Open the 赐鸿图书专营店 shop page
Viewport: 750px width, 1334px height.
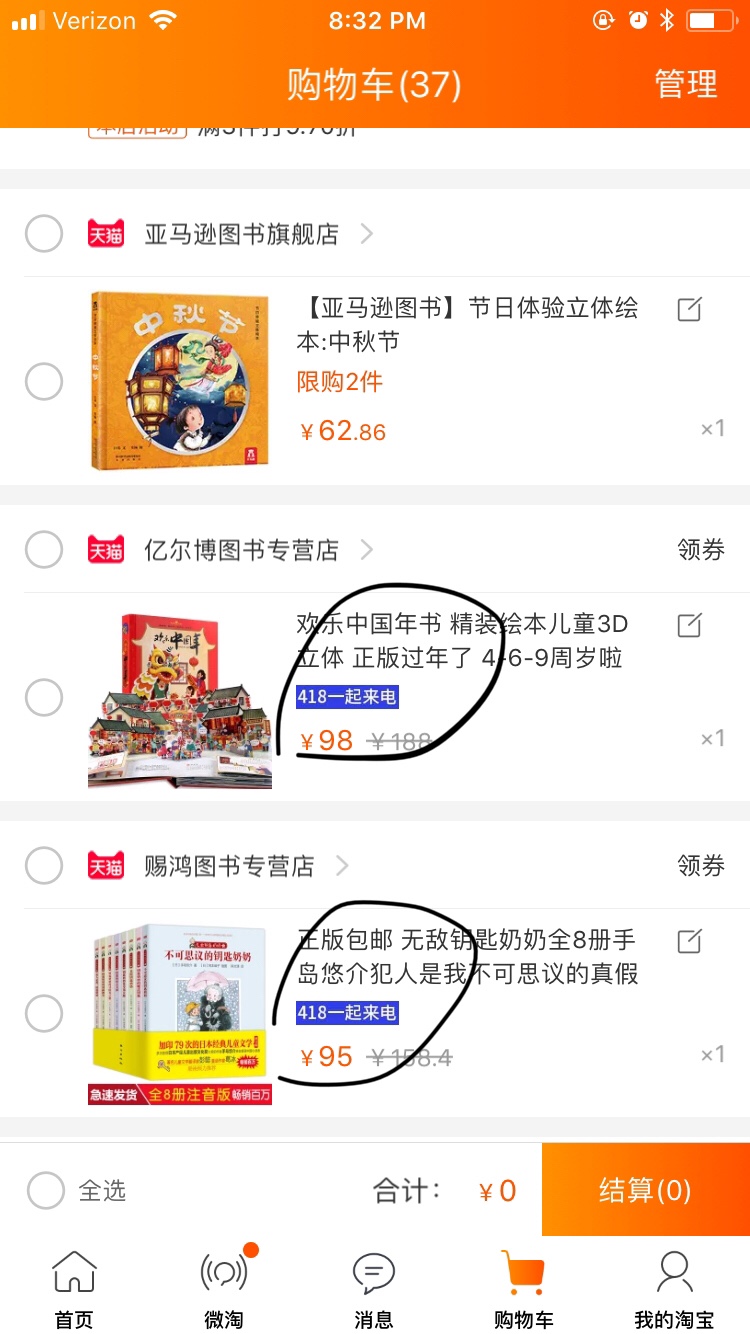(230, 865)
